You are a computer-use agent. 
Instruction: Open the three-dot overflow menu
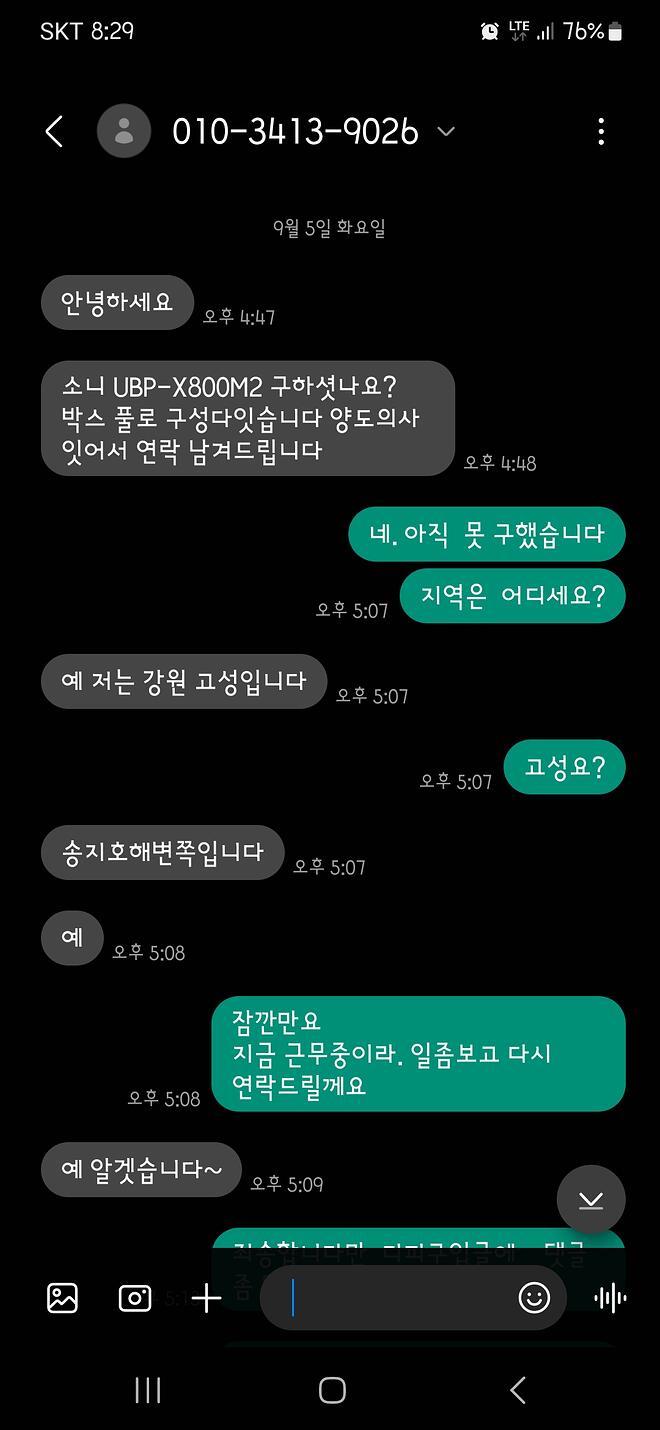coord(601,131)
